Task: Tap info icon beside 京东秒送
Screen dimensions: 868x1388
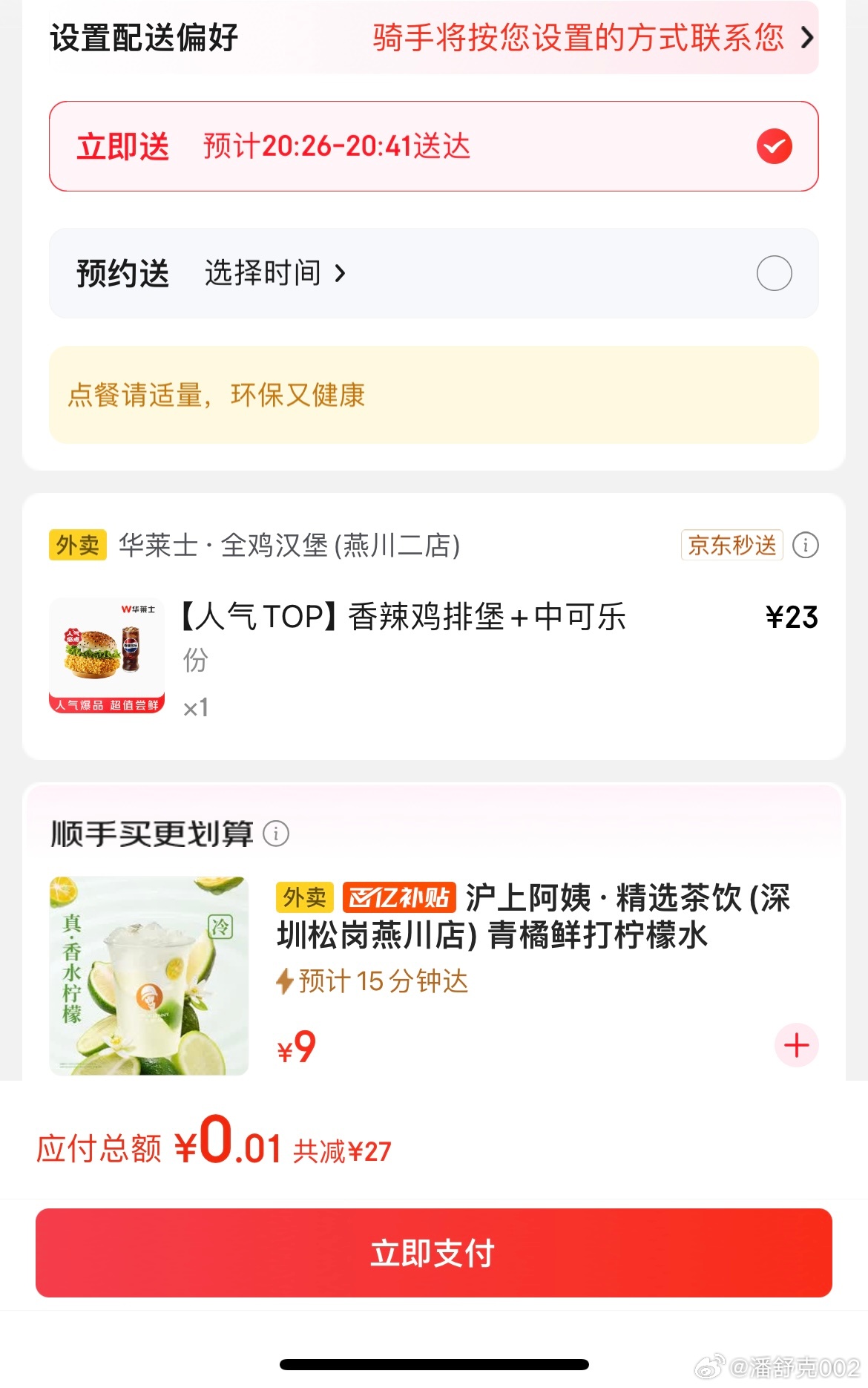Action: tap(805, 546)
